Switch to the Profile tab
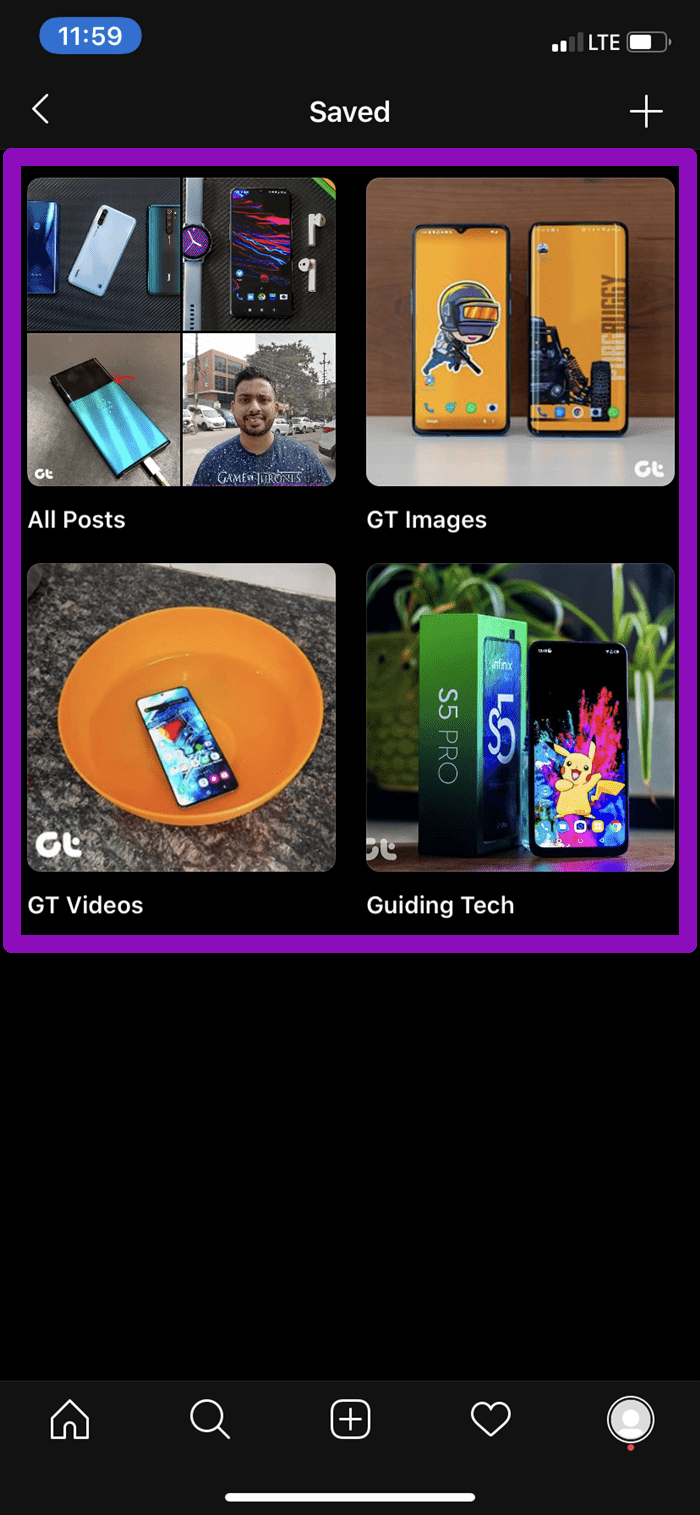This screenshot has width=700, height=1515. tap(630, 1419)
